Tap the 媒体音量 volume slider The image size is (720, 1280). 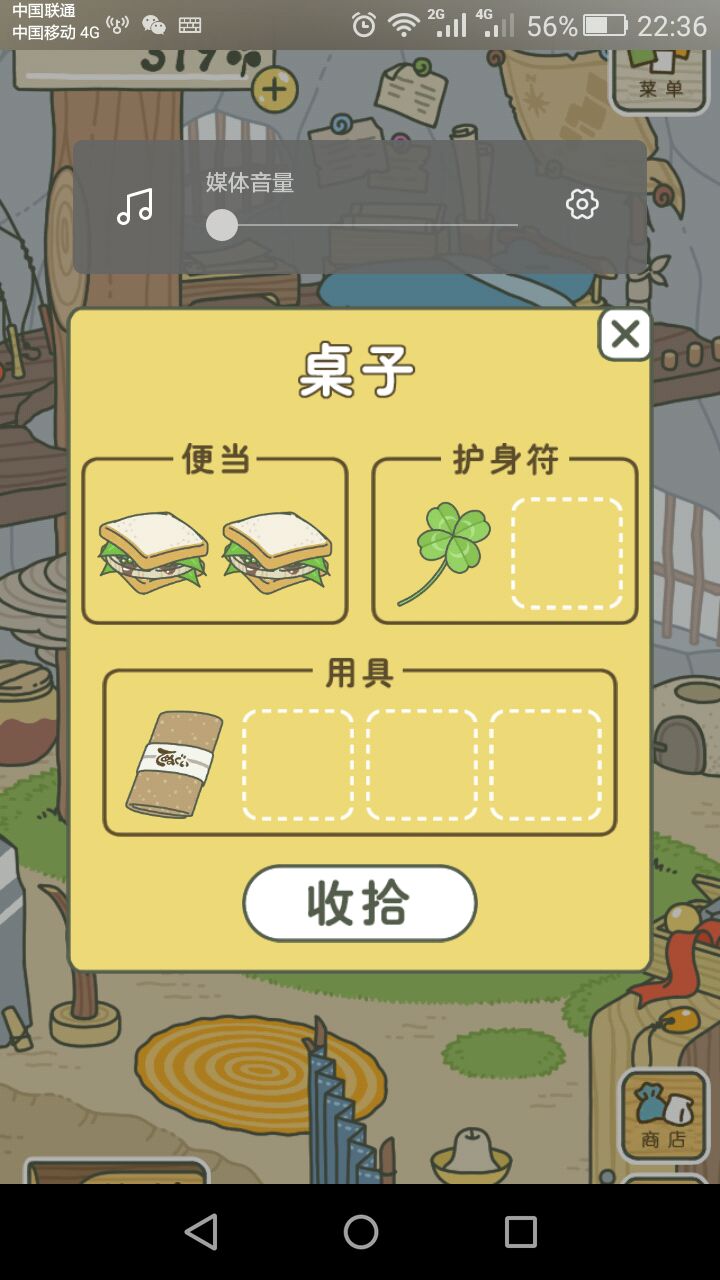tap(362, 225)
